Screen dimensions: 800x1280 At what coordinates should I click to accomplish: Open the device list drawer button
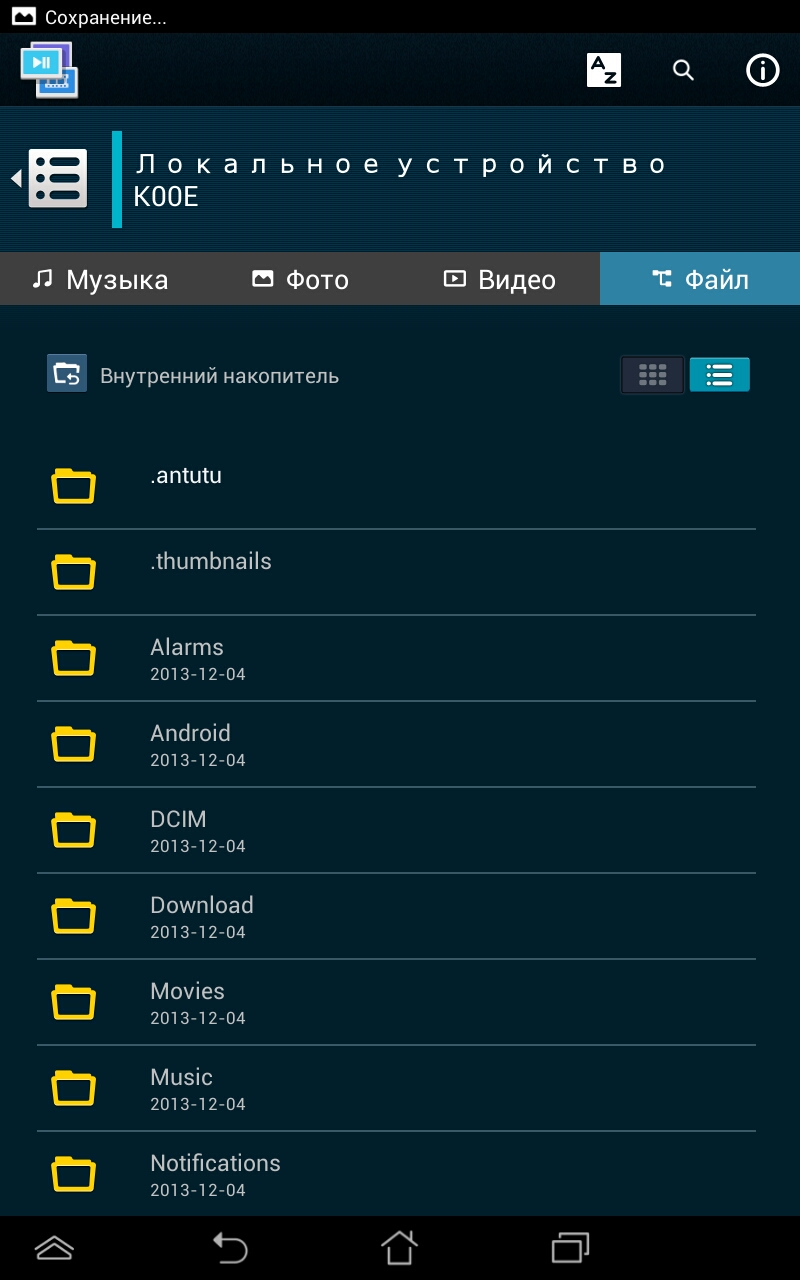[x=51, y=179]
